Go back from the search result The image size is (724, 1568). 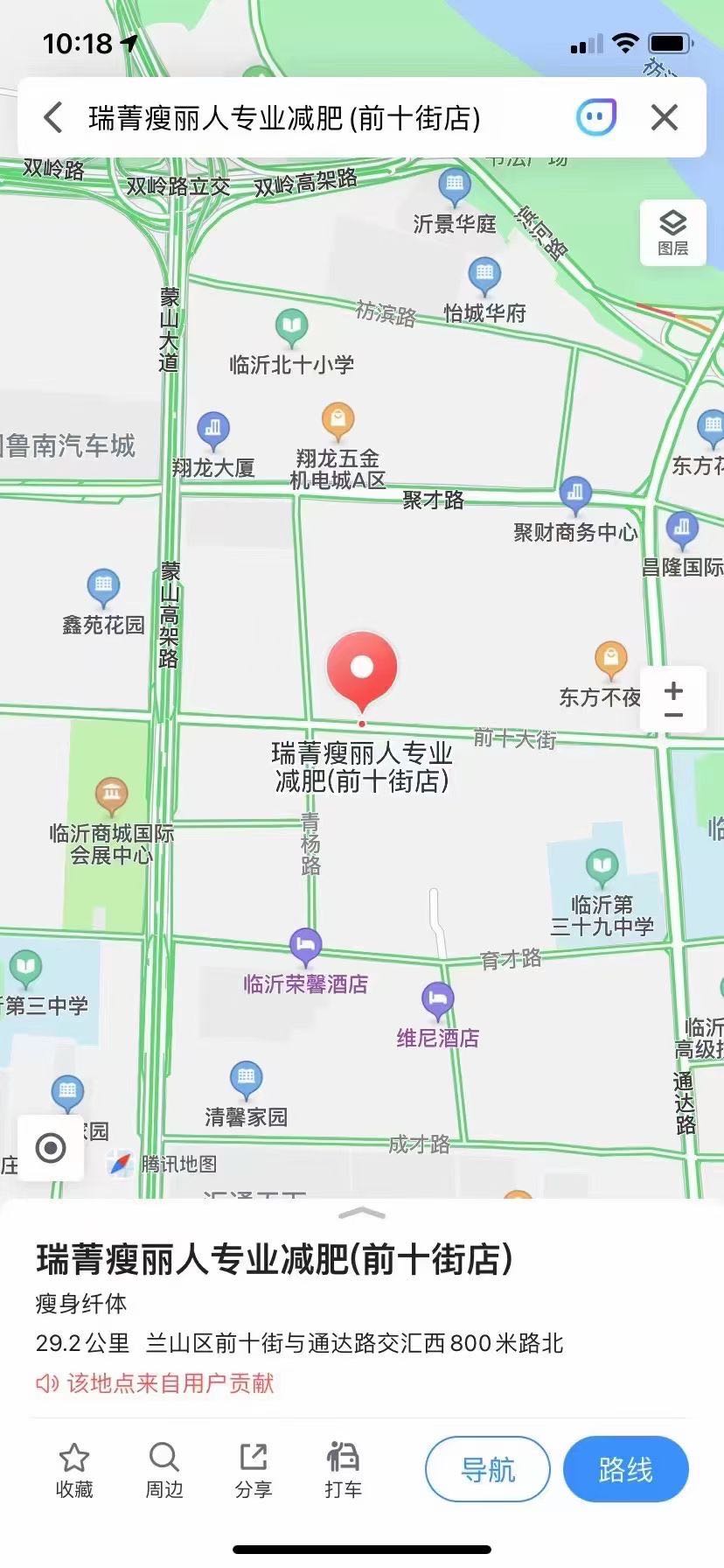(x=53, y=117)
